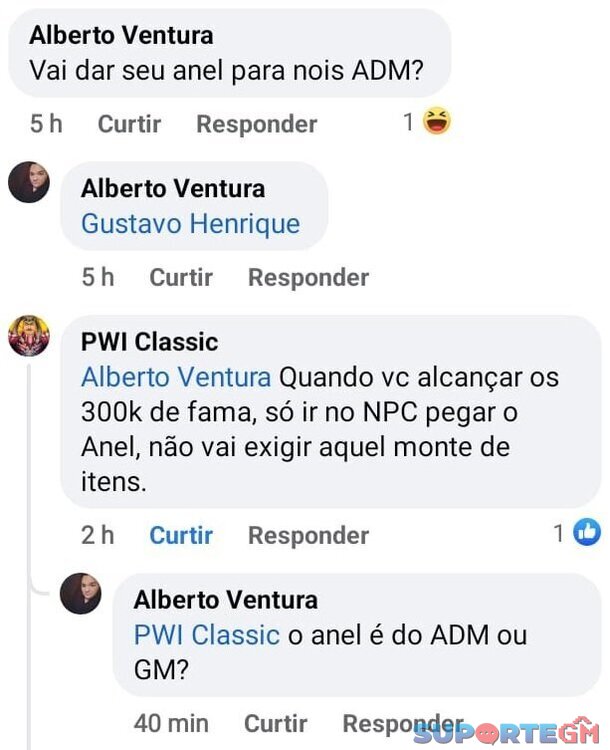View who liked PWI Classic's comment
Screen dimensions: 610x750
click(578, 534)
